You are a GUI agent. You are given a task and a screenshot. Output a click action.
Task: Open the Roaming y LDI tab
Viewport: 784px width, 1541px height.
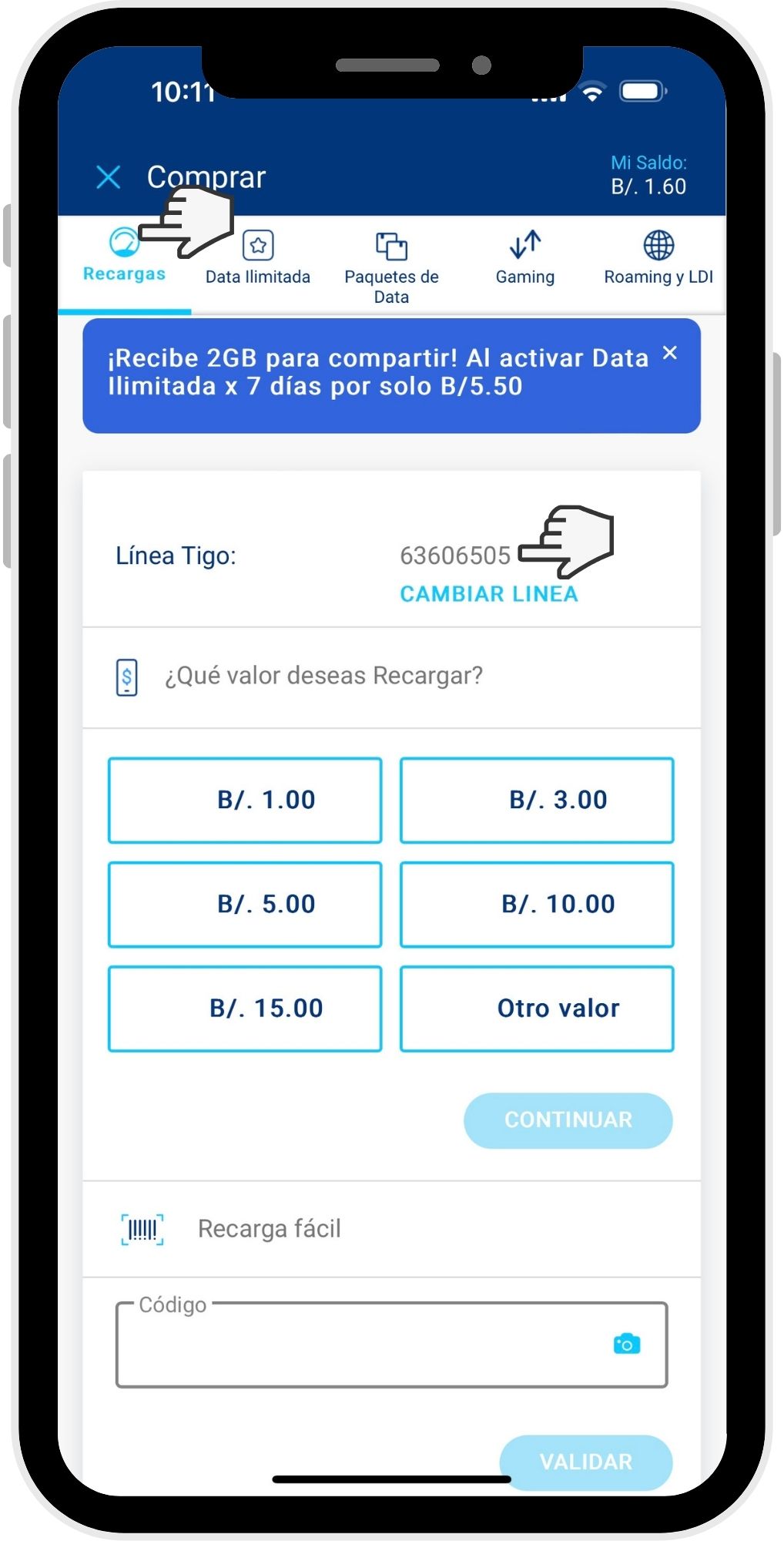click(x=658, y=258)
